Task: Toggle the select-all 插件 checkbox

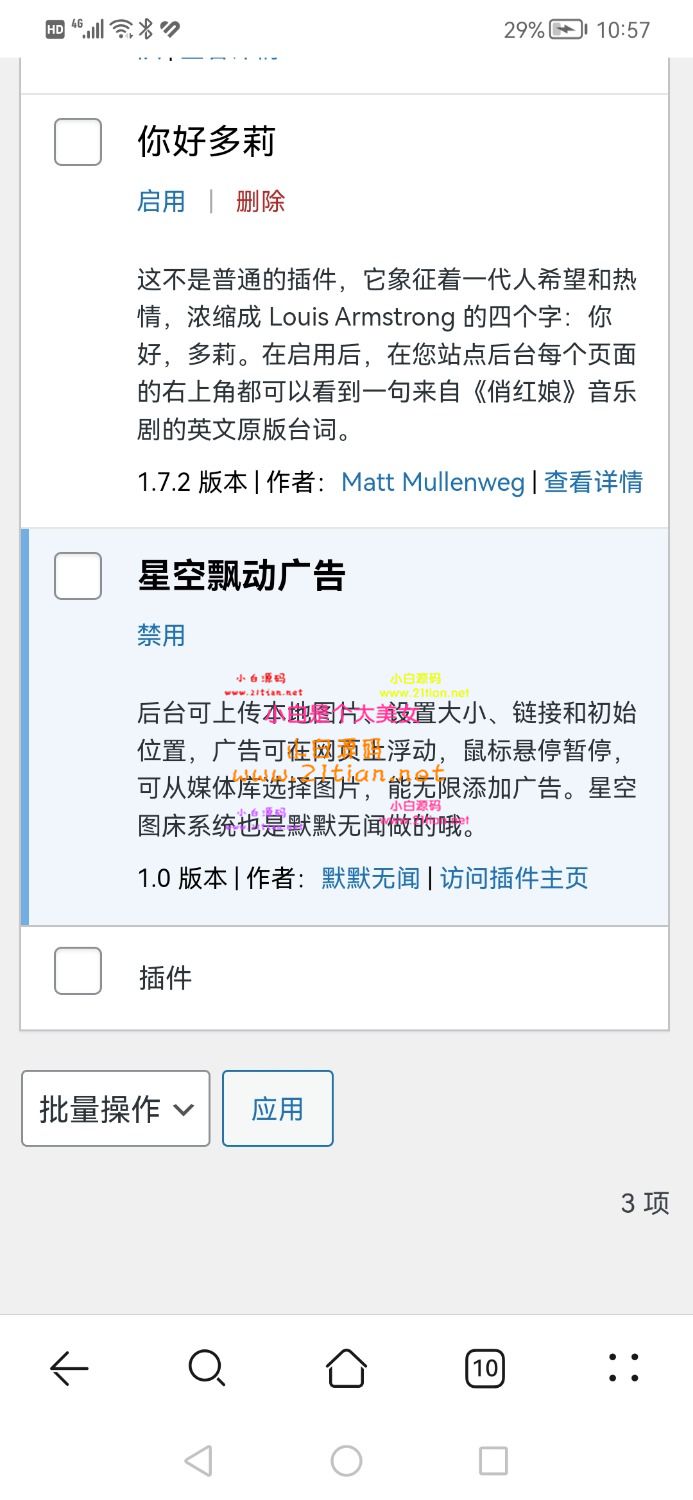Action: pos(78,971)
